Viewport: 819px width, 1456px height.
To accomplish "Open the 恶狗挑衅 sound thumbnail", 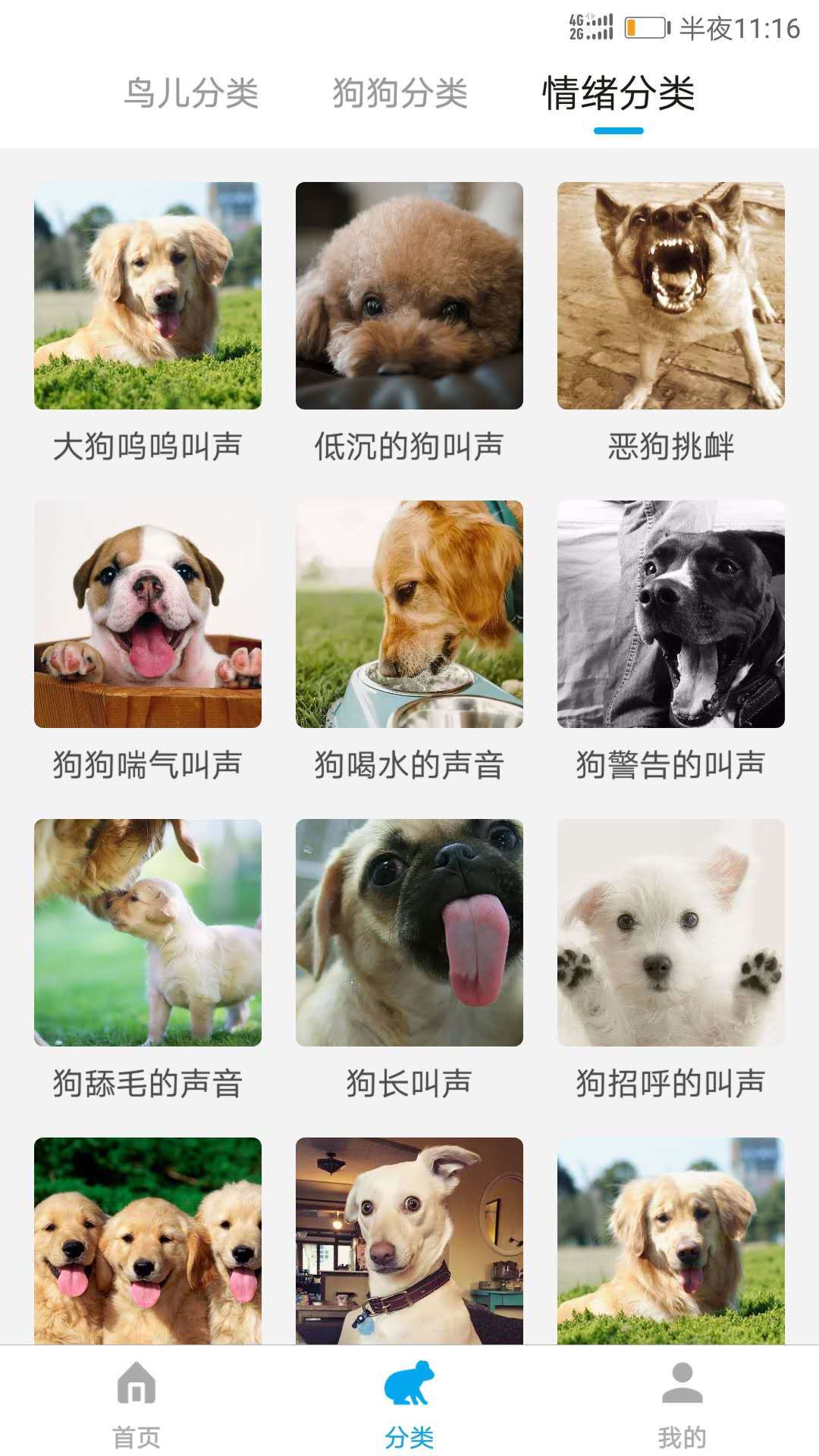I will [672, 296].
